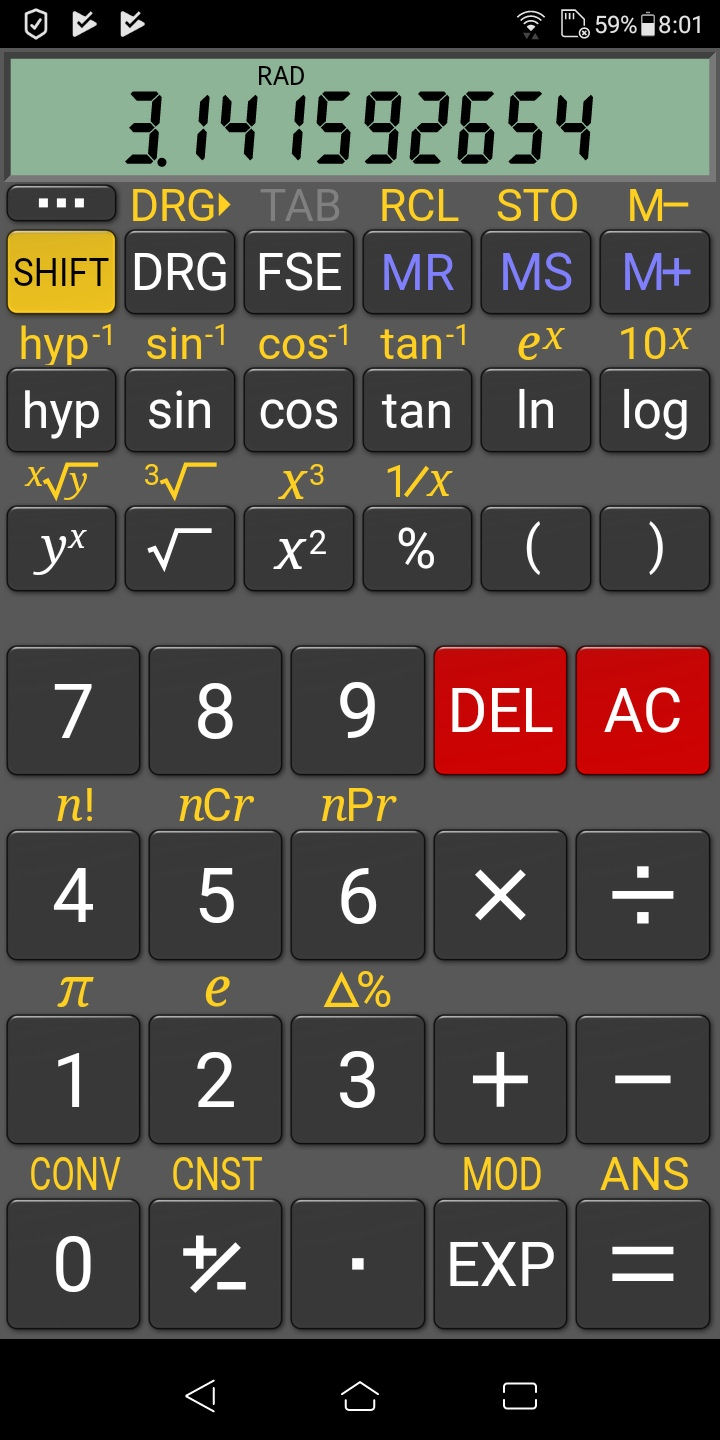Add to memory with M+
The height and width of the screenshot is (1440, 720).
coord(655,272)
